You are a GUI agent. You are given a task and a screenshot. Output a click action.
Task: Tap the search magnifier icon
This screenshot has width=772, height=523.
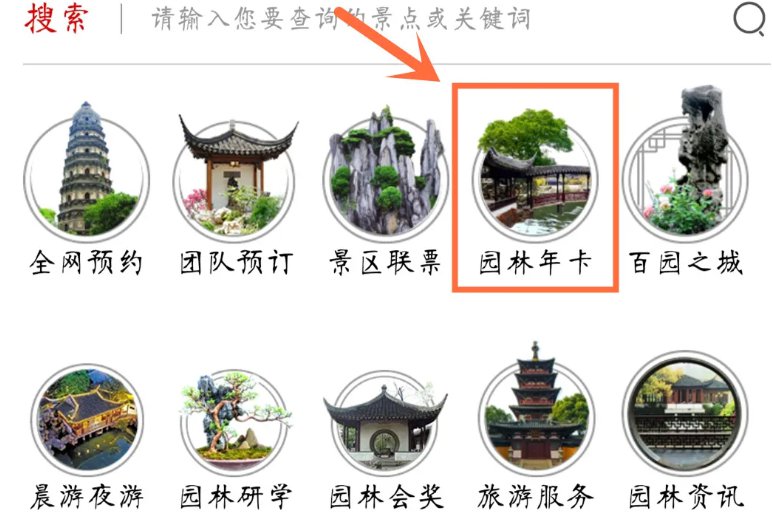749,19
